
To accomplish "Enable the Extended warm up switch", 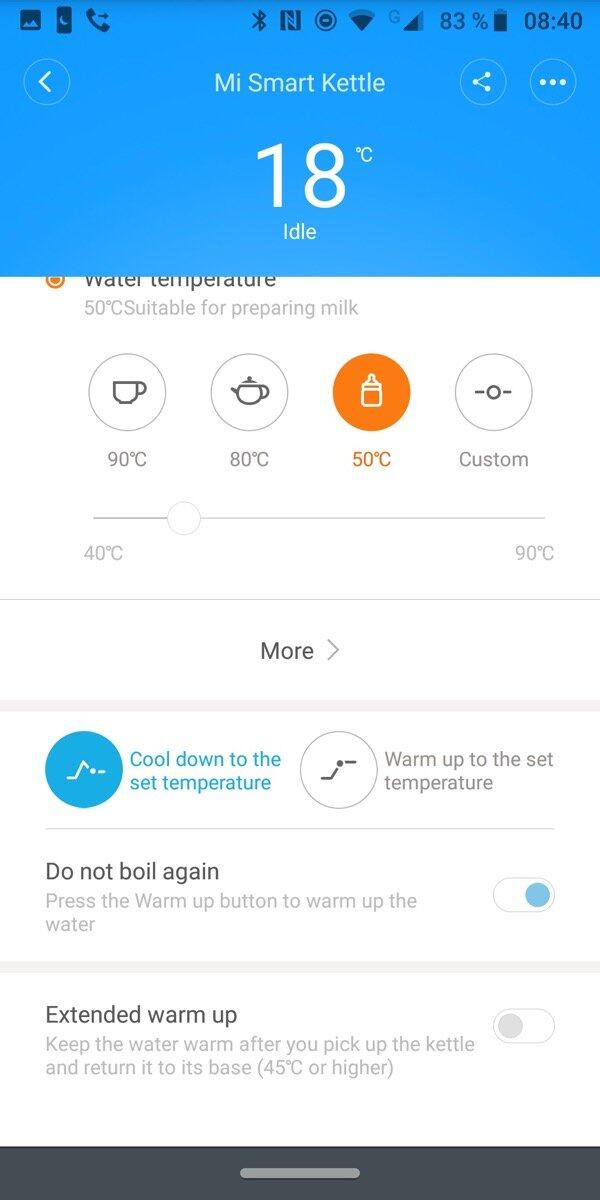I will 524,1026.
